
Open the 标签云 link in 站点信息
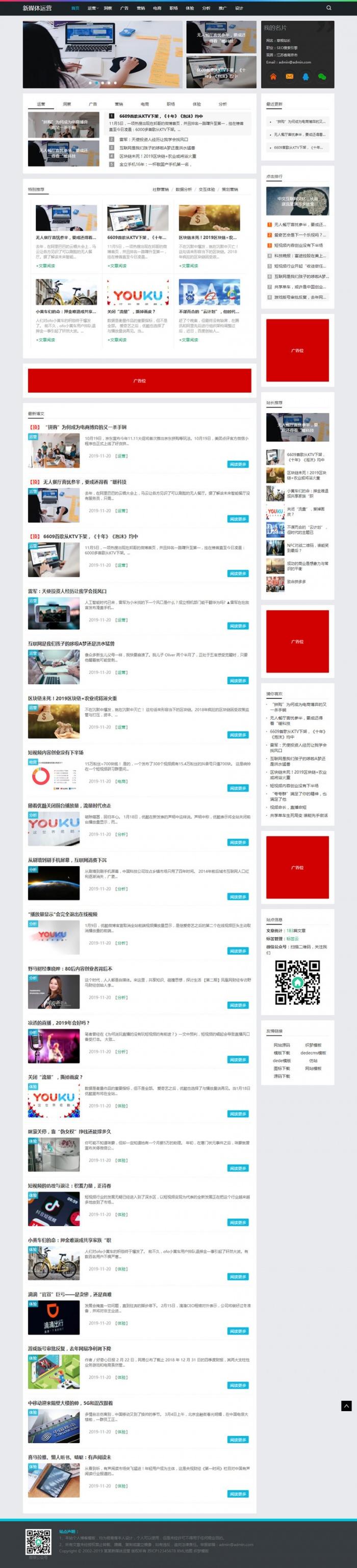[x=292, y=938]
